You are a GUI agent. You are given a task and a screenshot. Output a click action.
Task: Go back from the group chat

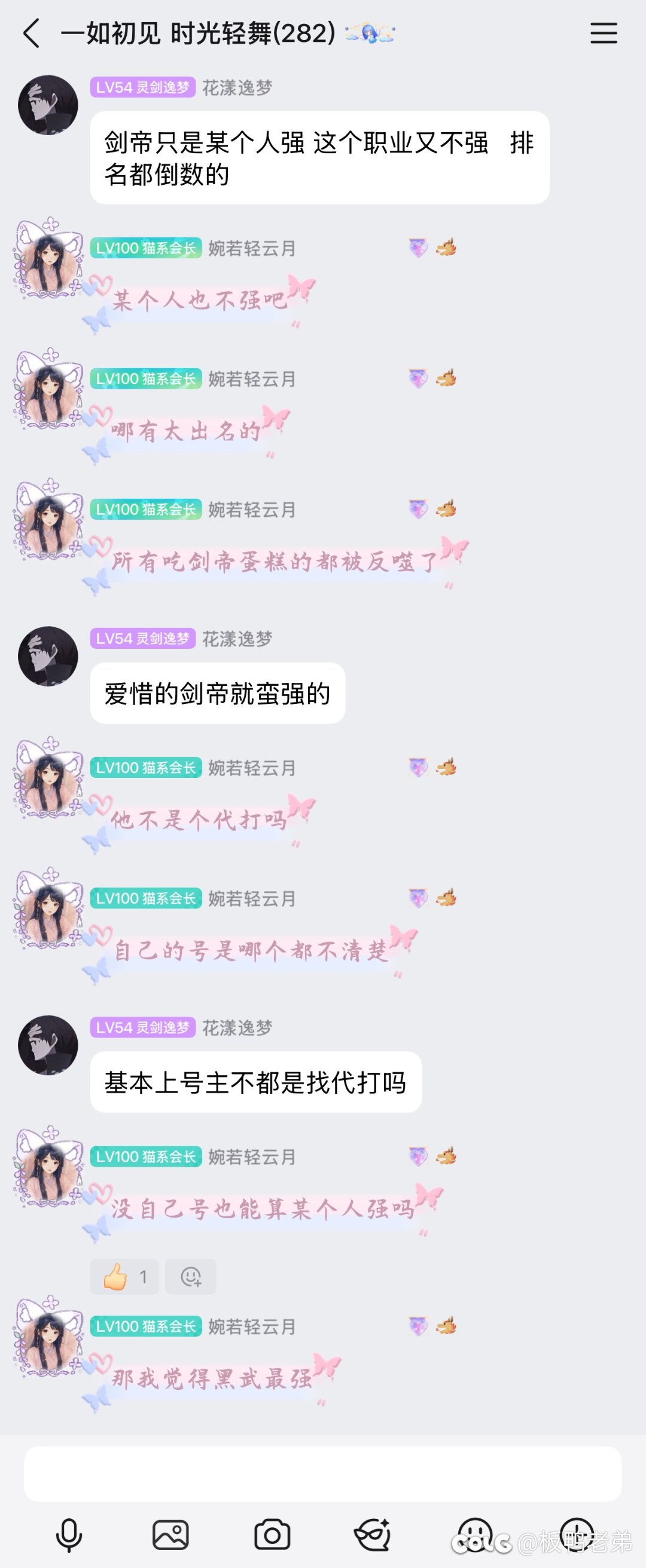(32, 33)
